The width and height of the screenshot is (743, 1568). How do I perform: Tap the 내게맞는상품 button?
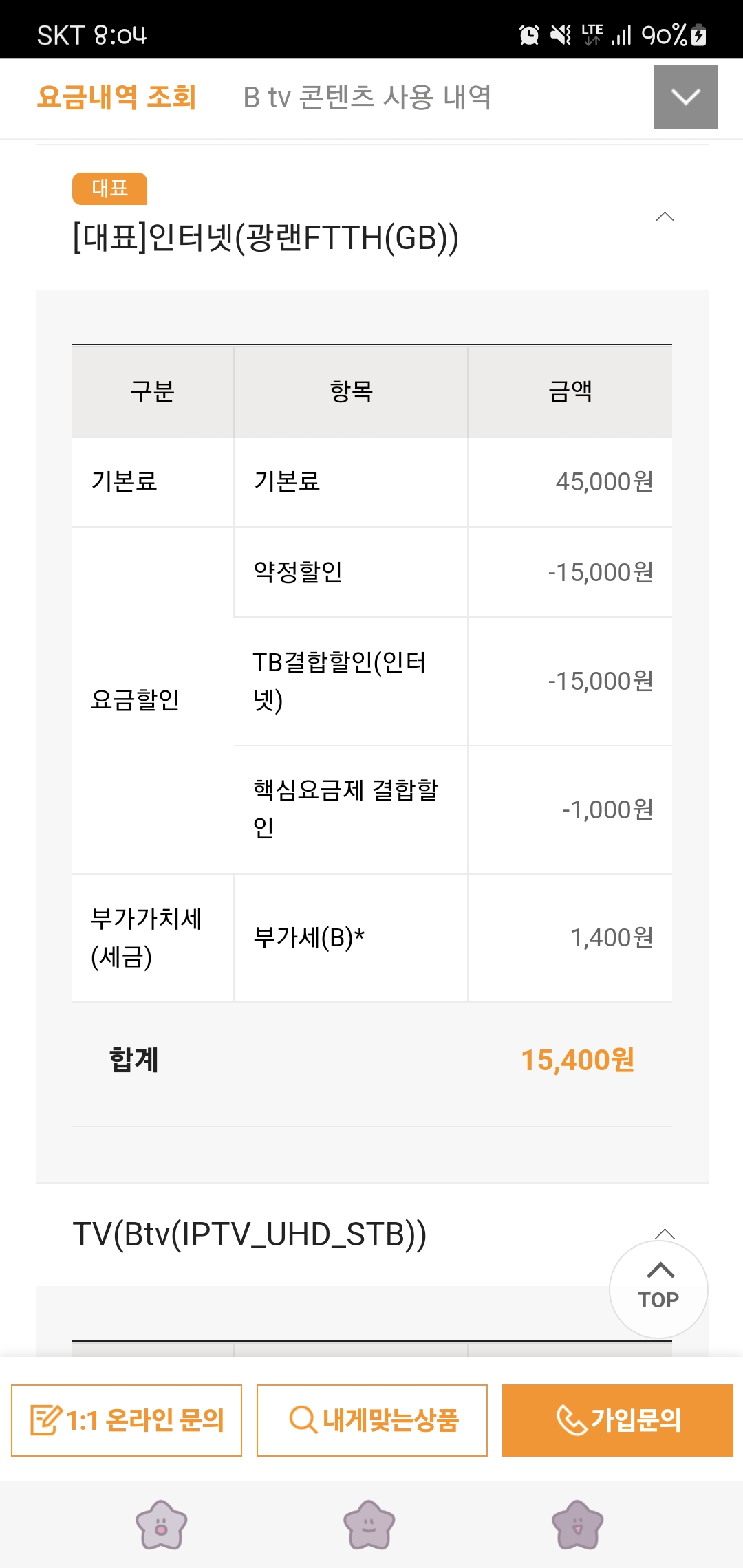click(372, 1420)
